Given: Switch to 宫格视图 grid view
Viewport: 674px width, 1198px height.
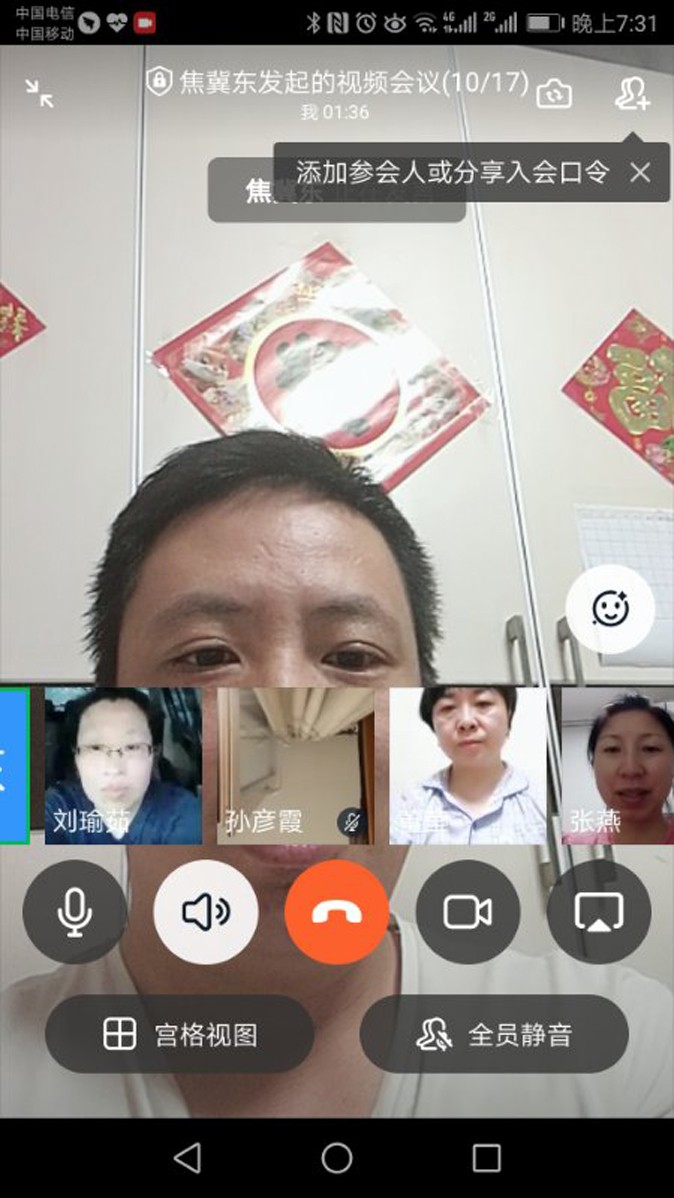Looking at the screenshot, I should (x=180, y=1034).
